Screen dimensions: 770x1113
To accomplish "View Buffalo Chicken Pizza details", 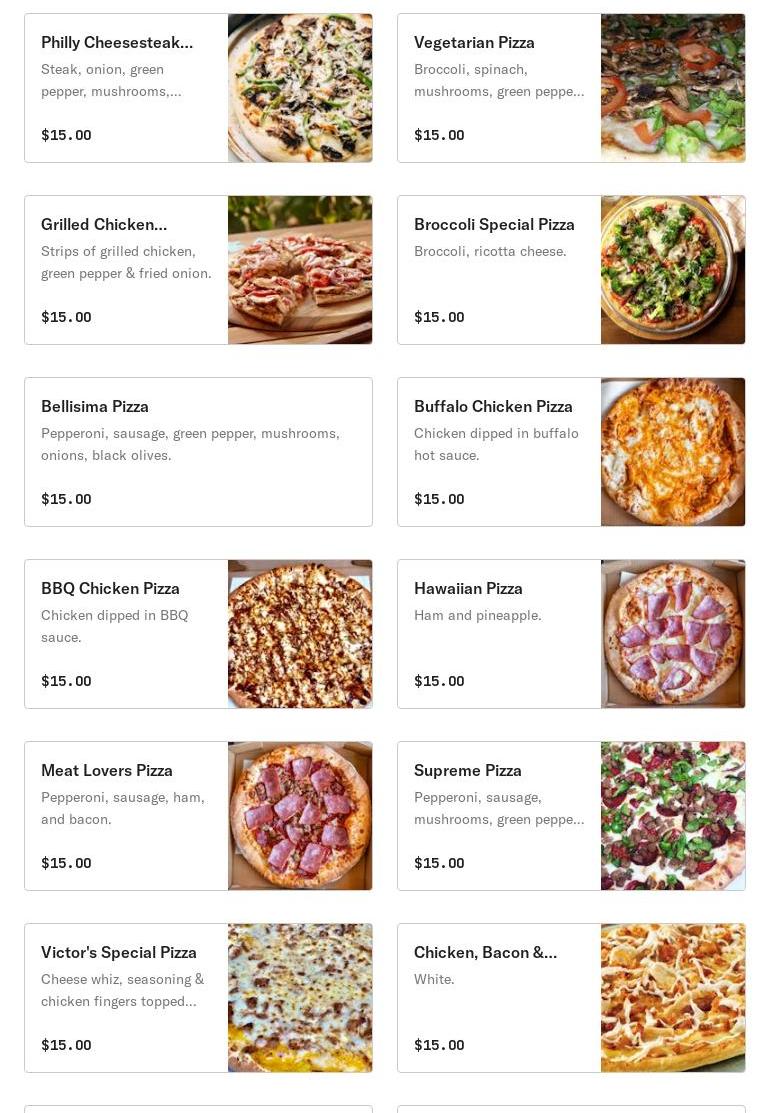I will tap(571, 452).
